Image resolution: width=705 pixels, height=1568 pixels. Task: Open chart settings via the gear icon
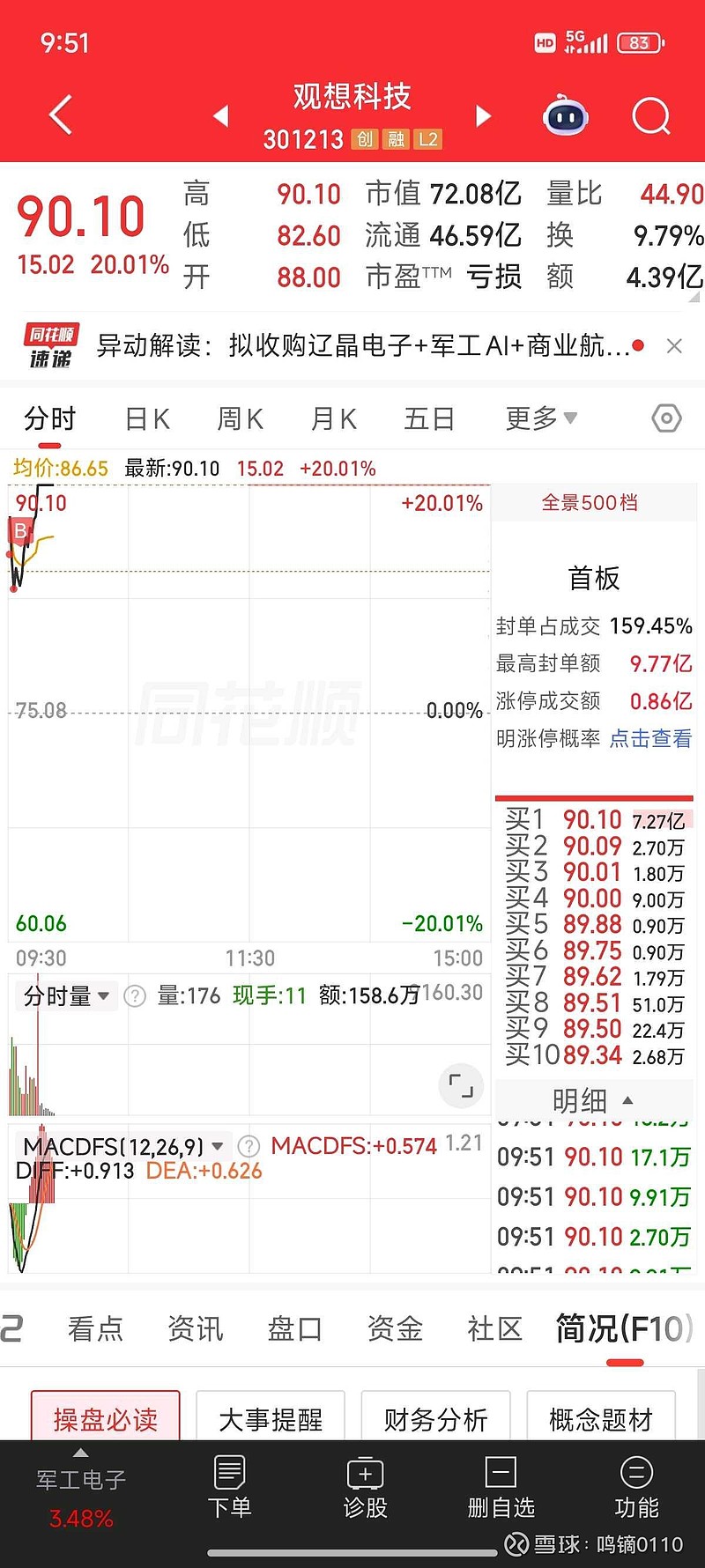(x=665, y=418)
